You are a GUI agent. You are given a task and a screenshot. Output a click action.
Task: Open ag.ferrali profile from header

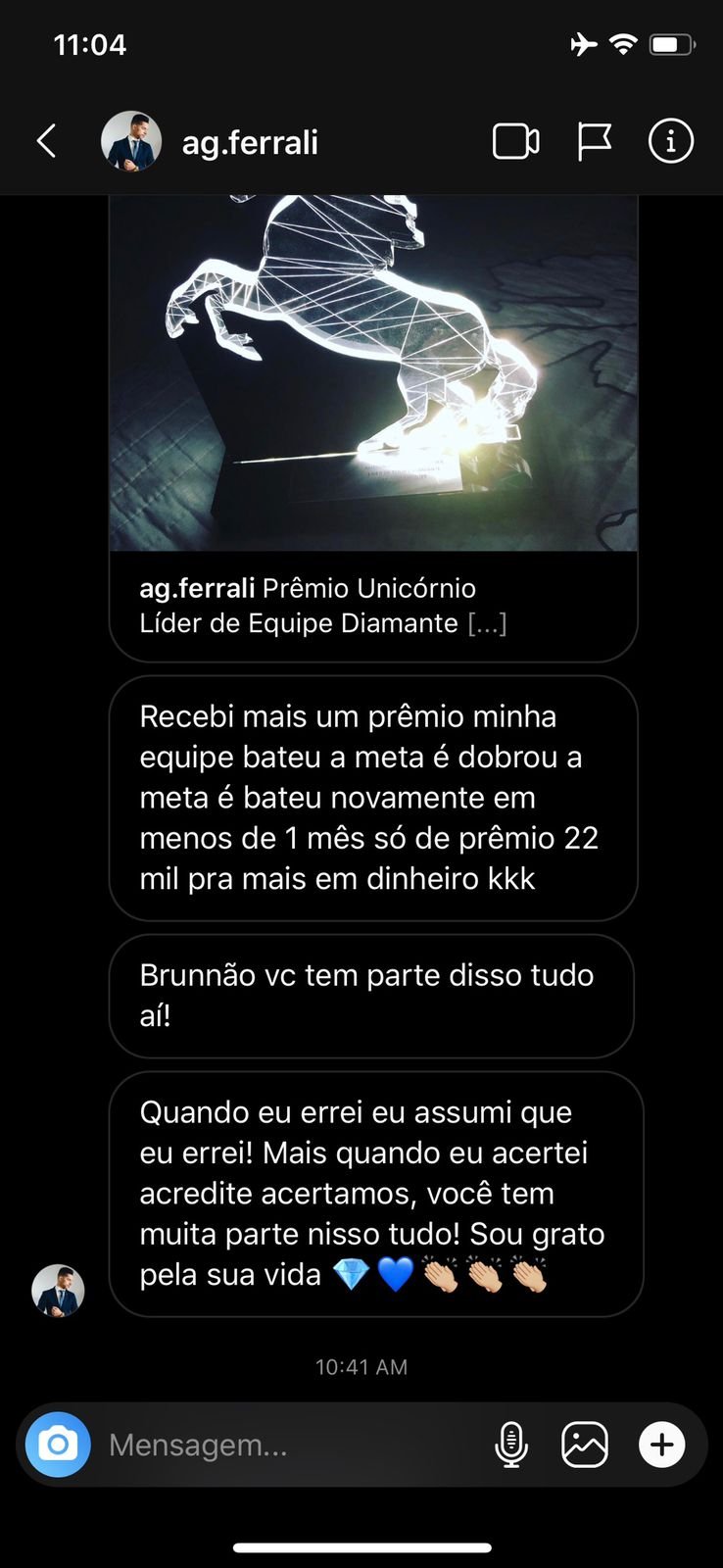250,142
